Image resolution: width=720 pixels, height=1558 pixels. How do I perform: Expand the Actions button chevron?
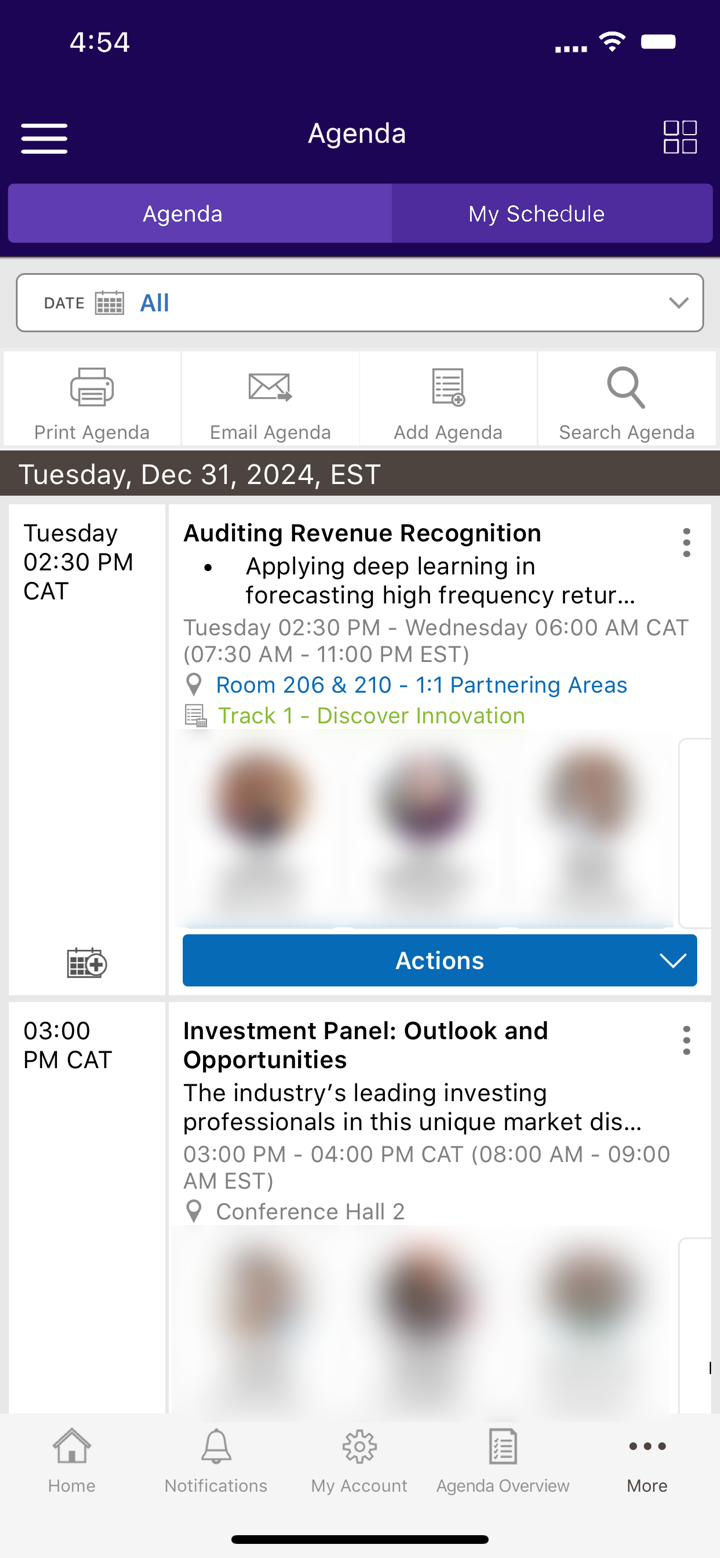tap(672, 960)
